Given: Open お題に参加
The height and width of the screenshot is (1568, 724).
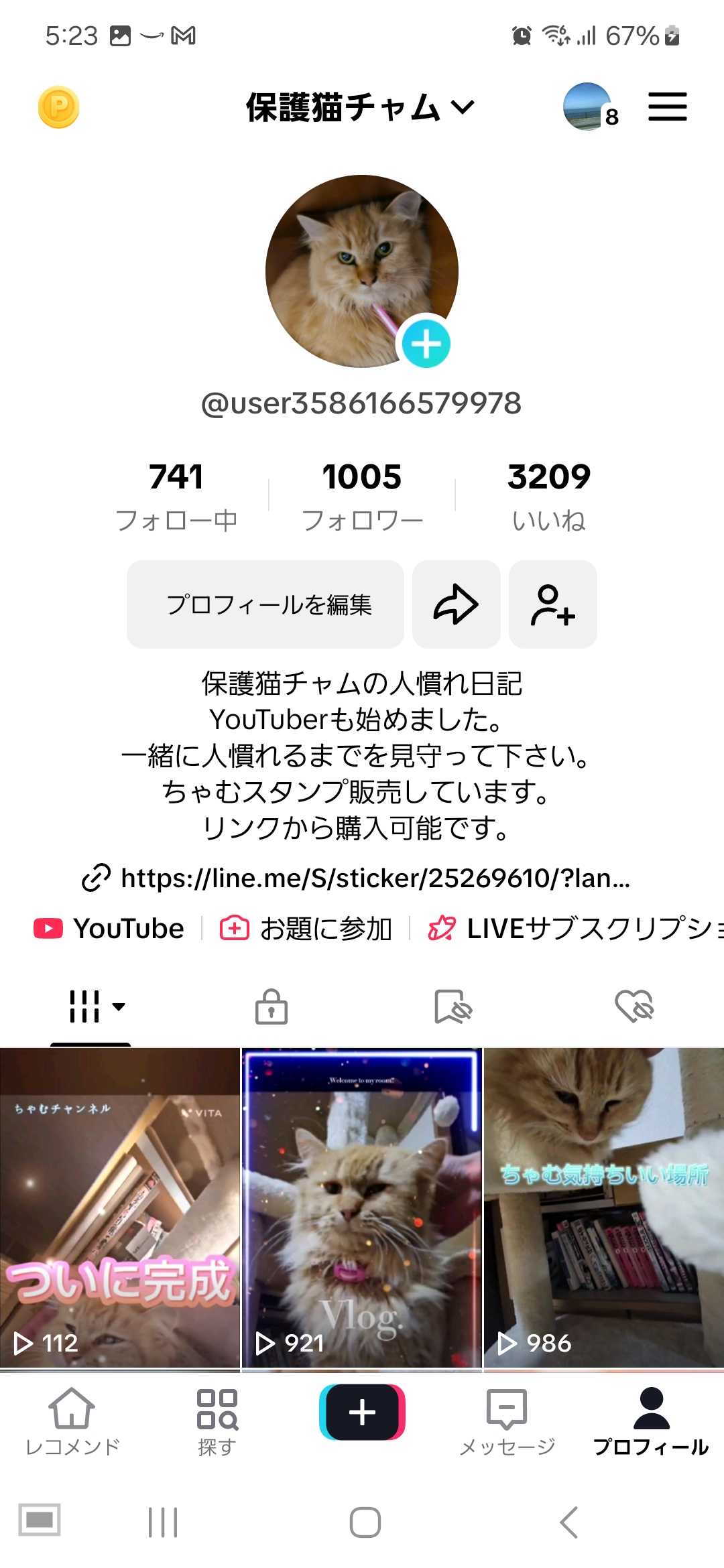Looking at the screenshot, I should point(307,929).
